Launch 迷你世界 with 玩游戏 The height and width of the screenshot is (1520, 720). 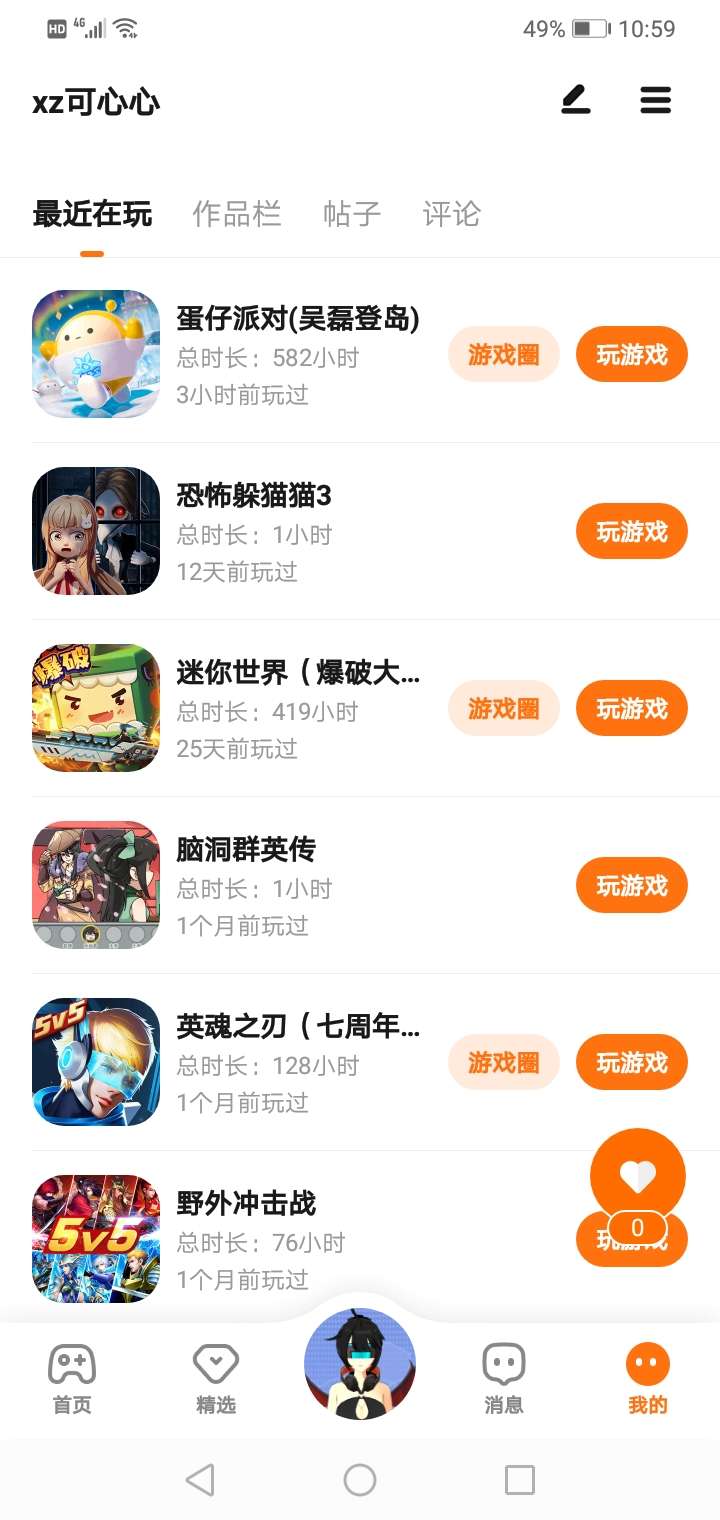click(631, 708)
